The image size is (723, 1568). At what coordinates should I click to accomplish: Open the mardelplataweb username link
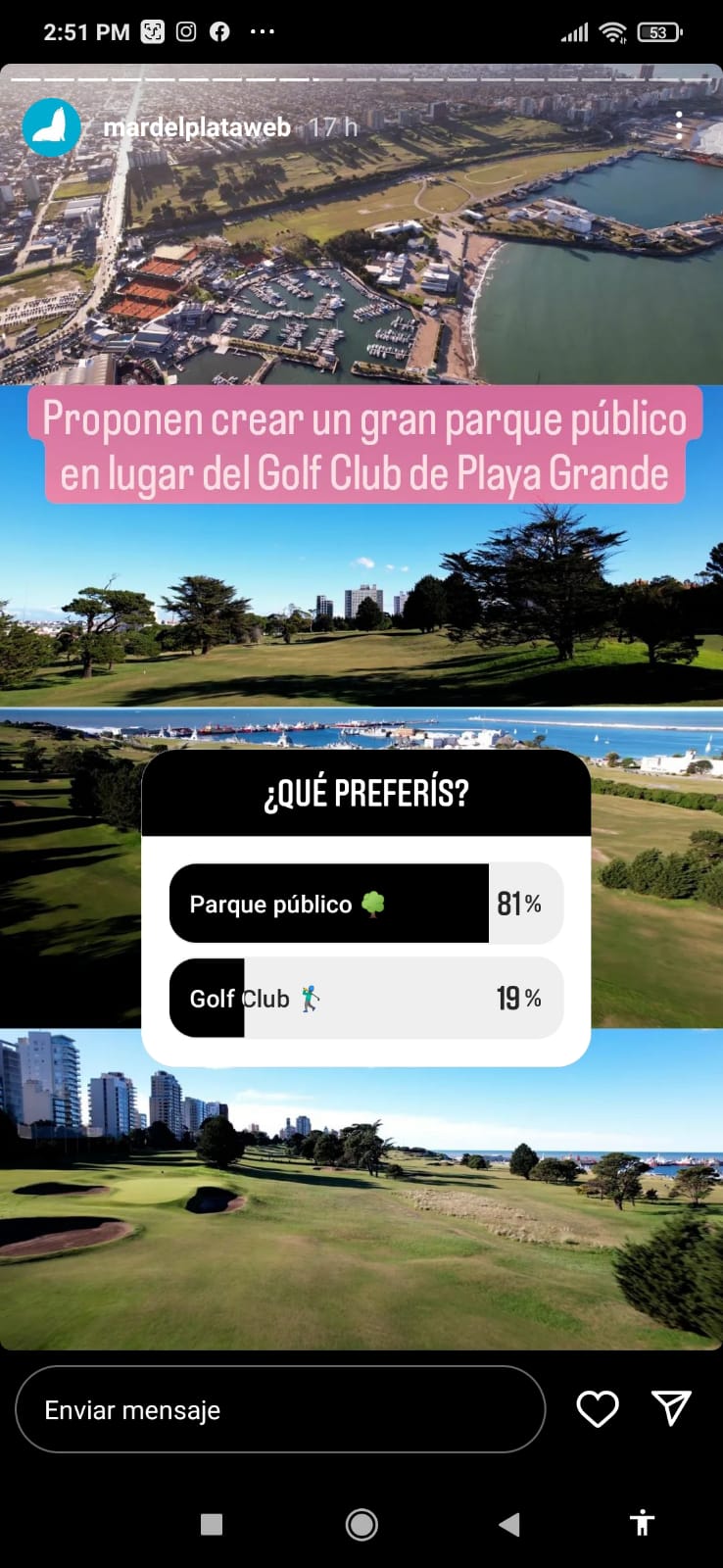(x=197, y=127)
